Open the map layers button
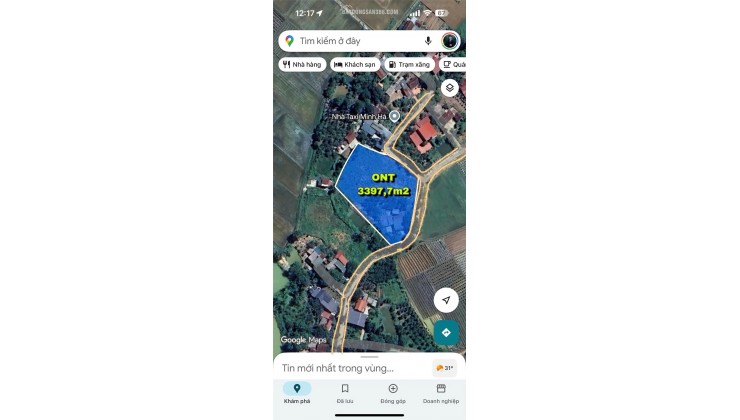 [x=450, y=88]
